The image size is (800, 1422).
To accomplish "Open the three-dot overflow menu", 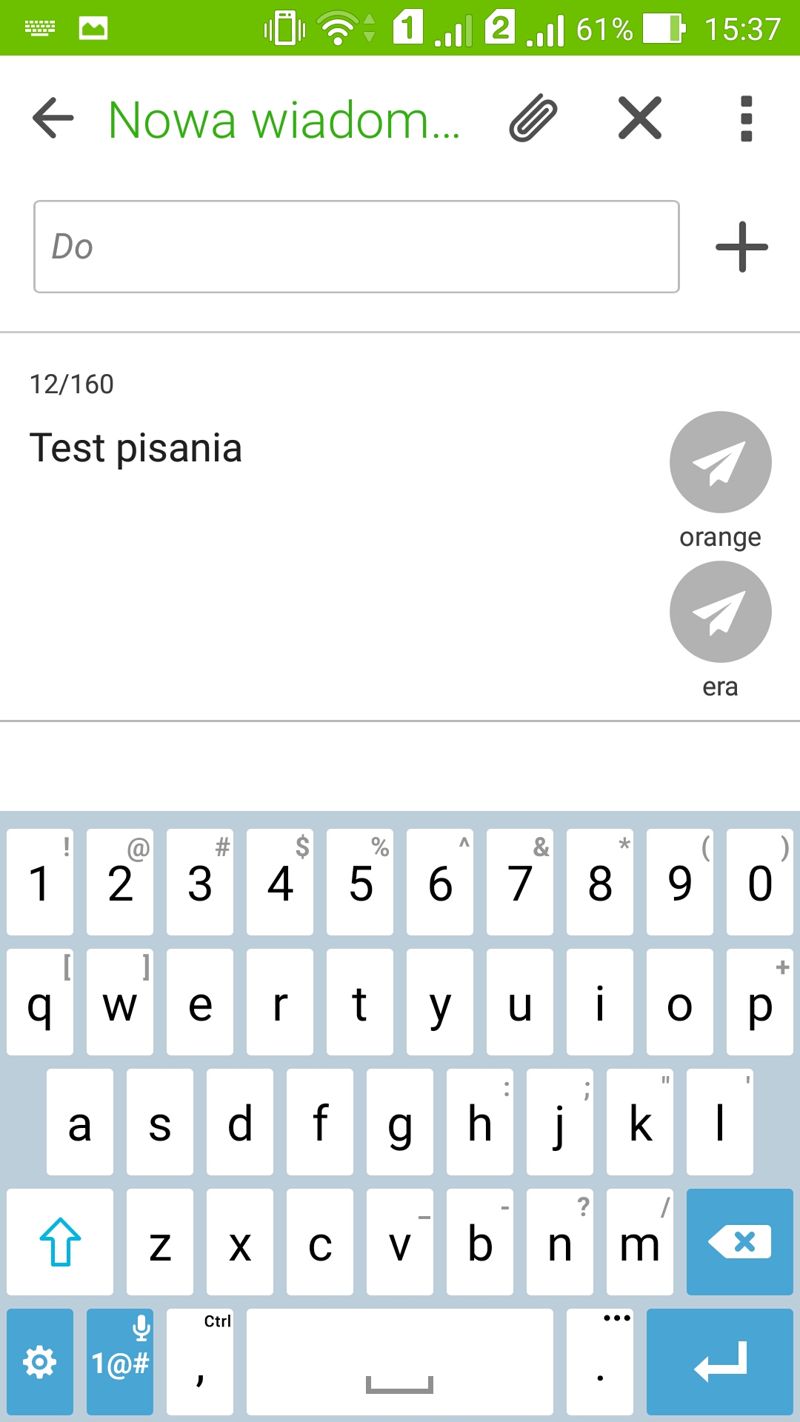I will click(x=746, y=119).
